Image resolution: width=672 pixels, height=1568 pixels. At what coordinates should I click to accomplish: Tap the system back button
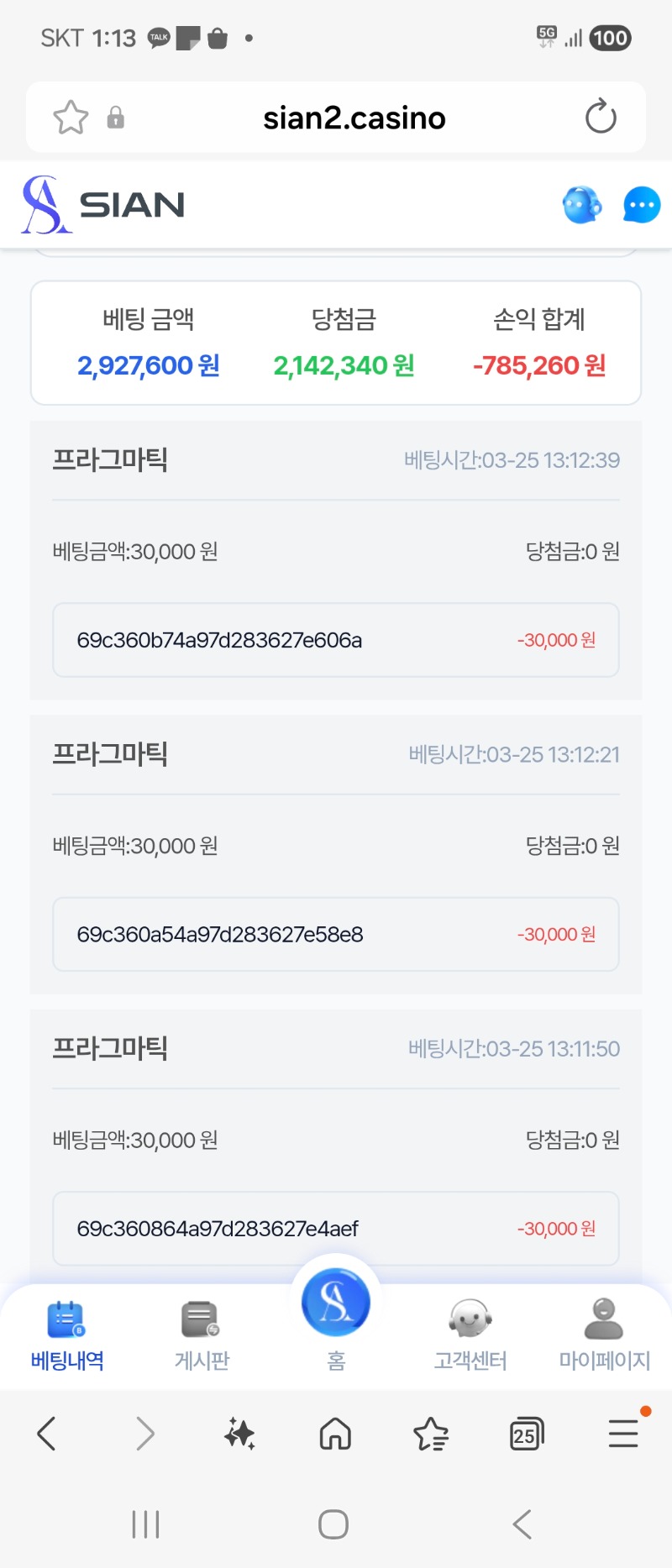point(522,1524)
